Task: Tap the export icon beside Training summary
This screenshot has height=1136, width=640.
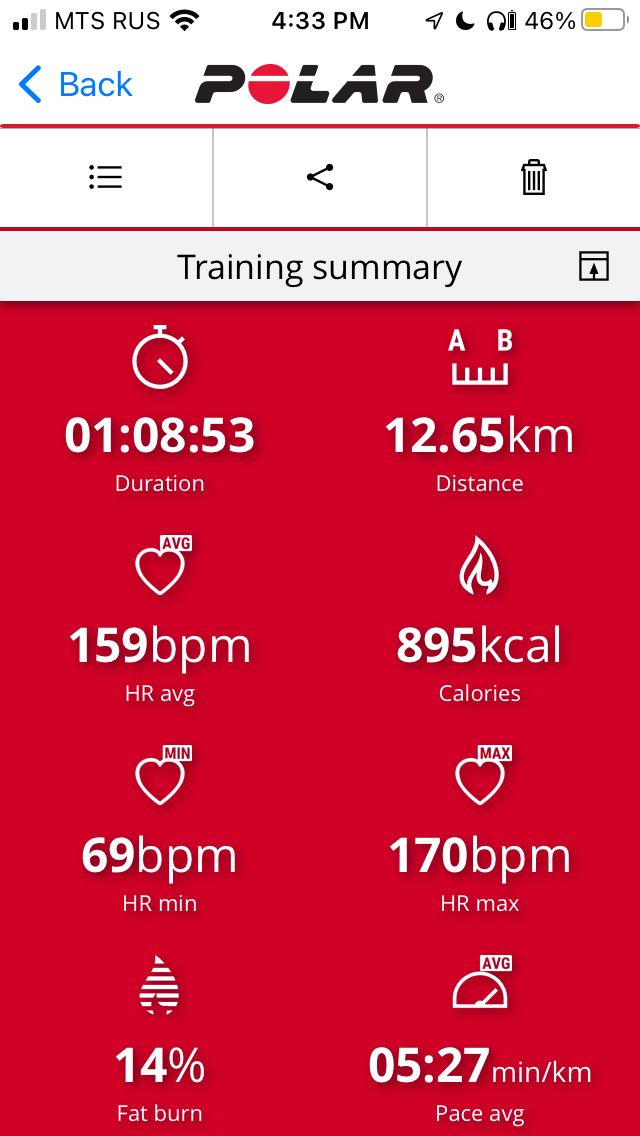Action: coord(594,267)
